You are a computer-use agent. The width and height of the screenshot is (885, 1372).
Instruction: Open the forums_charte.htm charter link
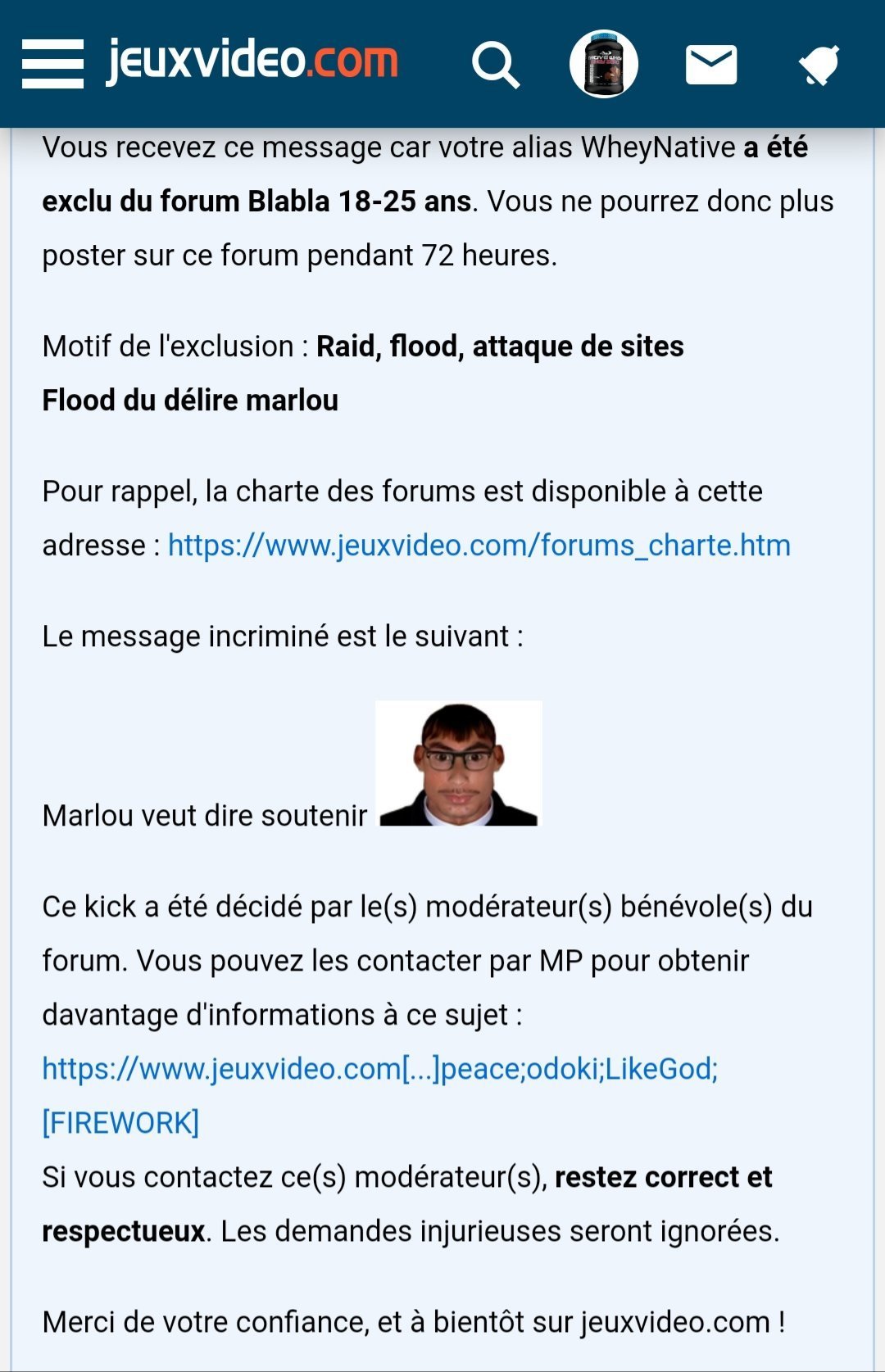coord(479,546)
